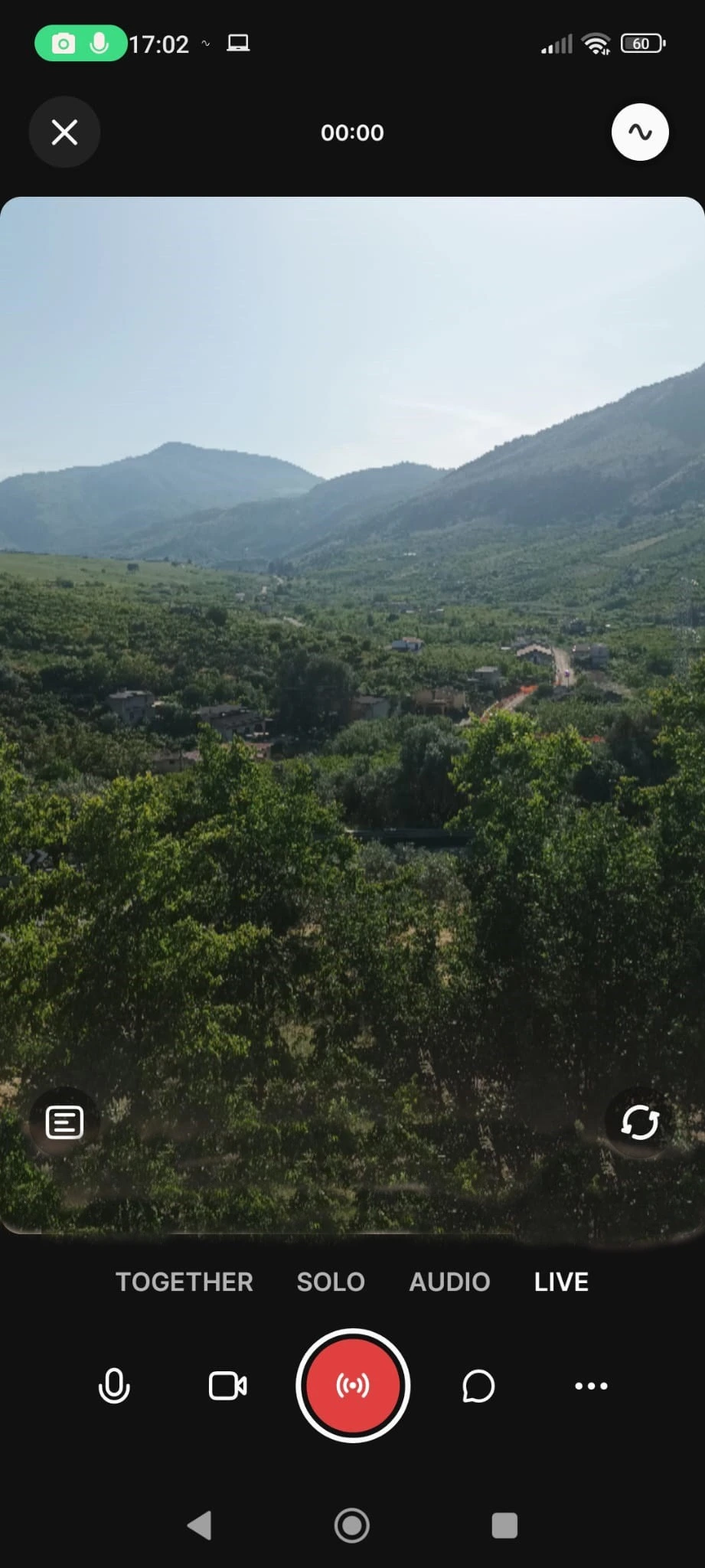The width and height of the screenshot is (705, 1568).
Task: Open the teleprompter script icon
Action: tap(64, 1122)
